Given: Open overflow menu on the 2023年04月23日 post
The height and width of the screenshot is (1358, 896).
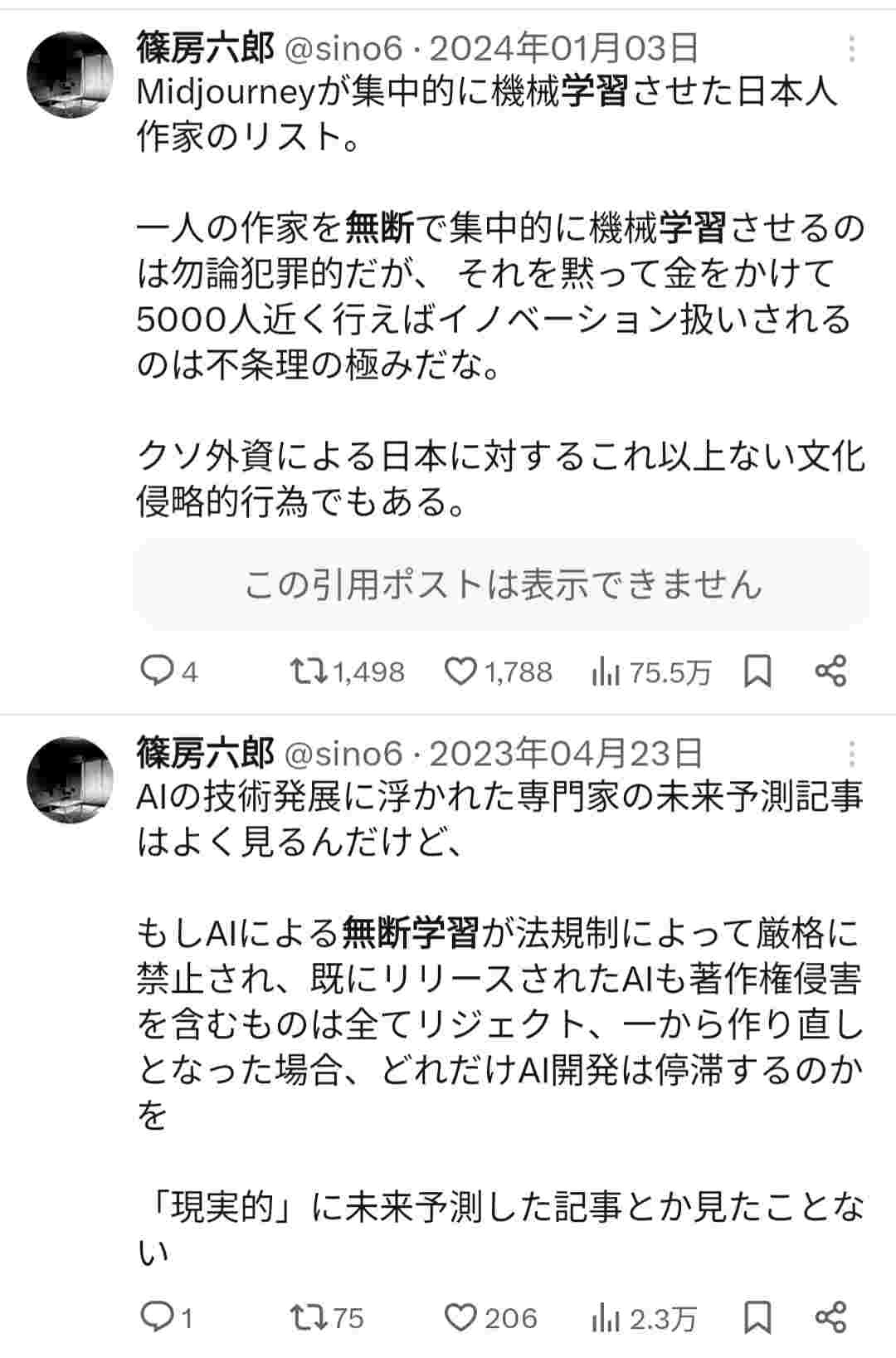Looking at the screenshot, I should [851, 755].
